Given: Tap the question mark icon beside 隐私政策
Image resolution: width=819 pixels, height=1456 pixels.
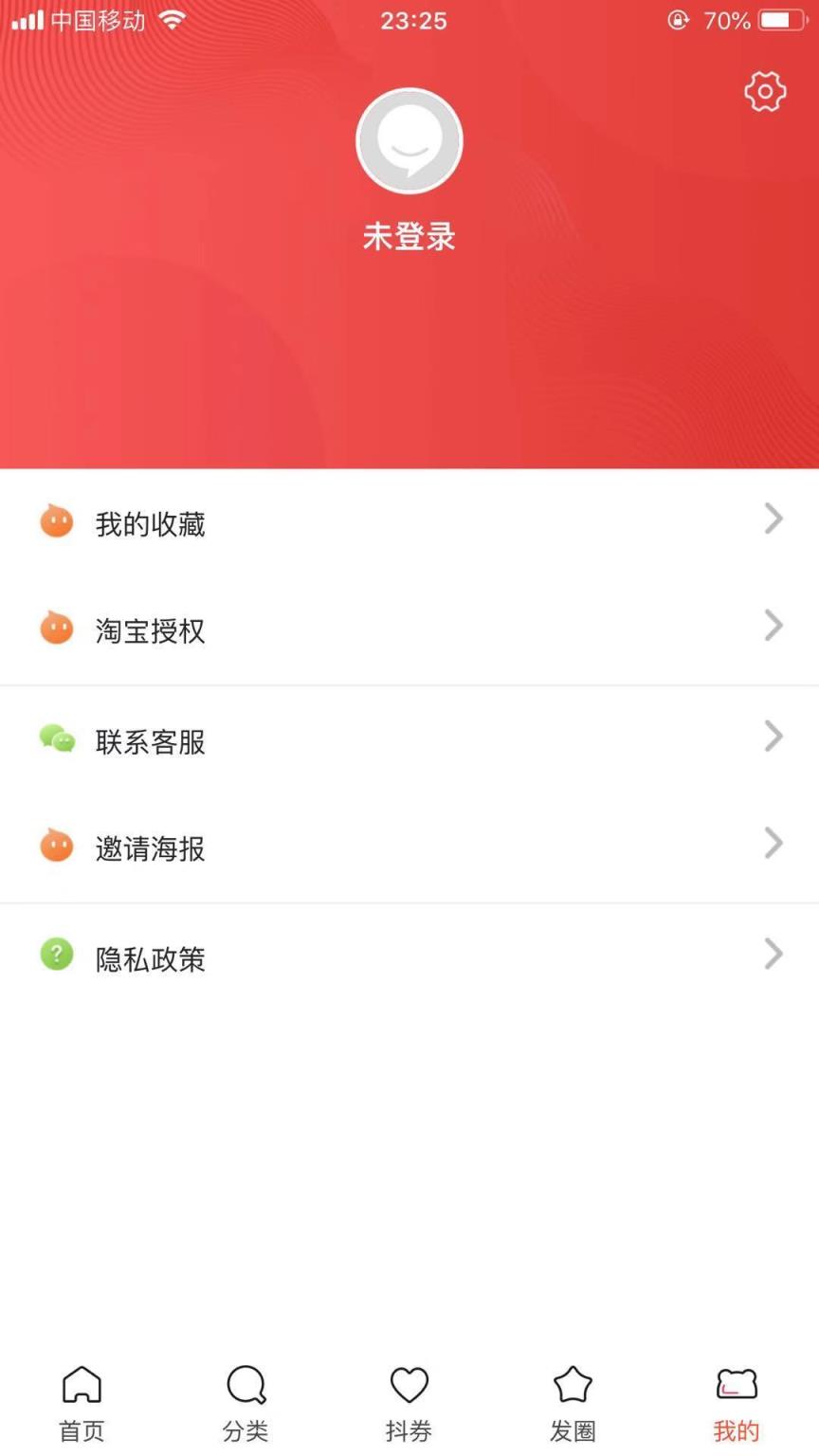Looking at the screenshot, I should click(x=56, y=955).
